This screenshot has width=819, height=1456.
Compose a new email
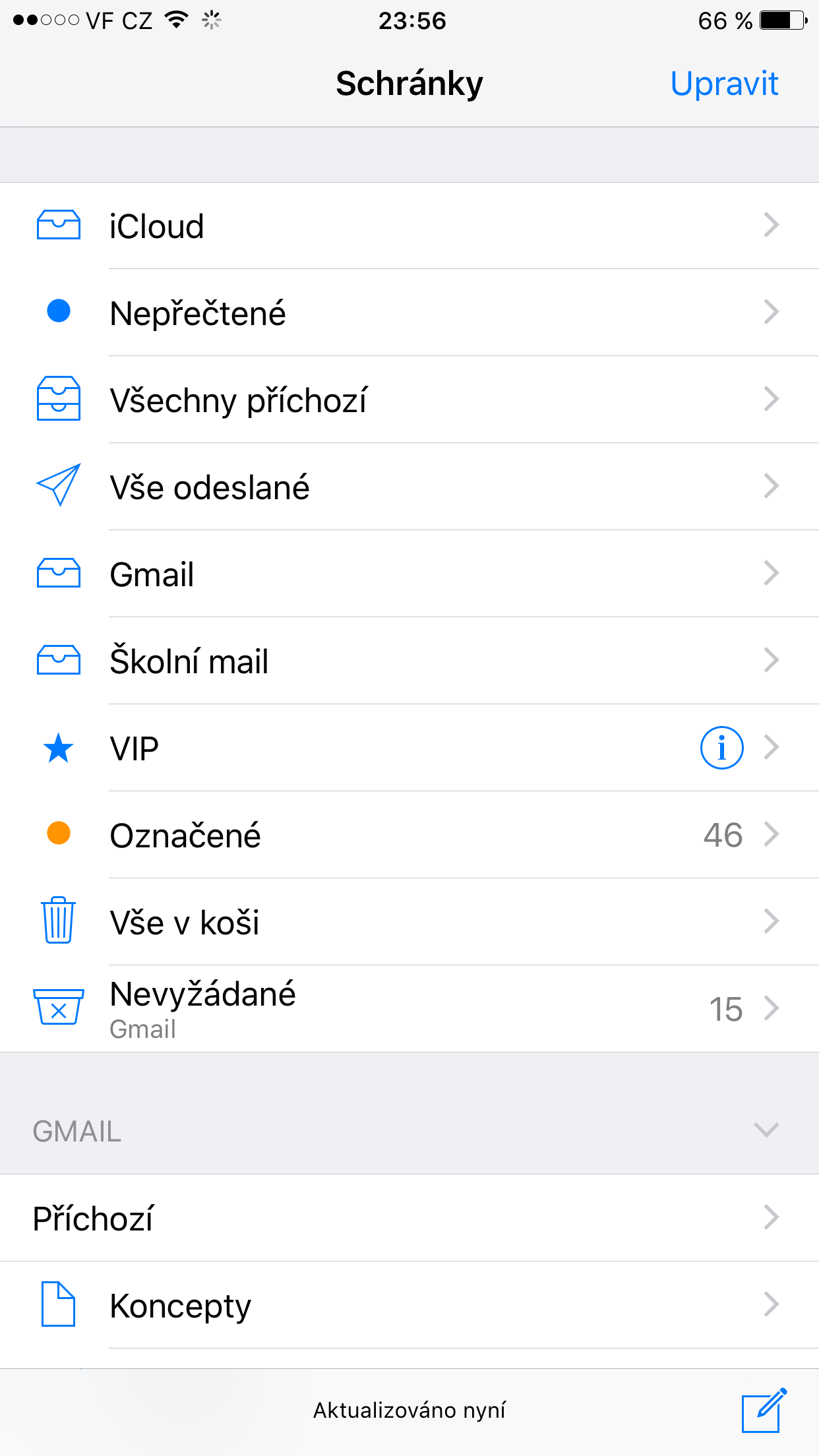(x=764, y=1410)
